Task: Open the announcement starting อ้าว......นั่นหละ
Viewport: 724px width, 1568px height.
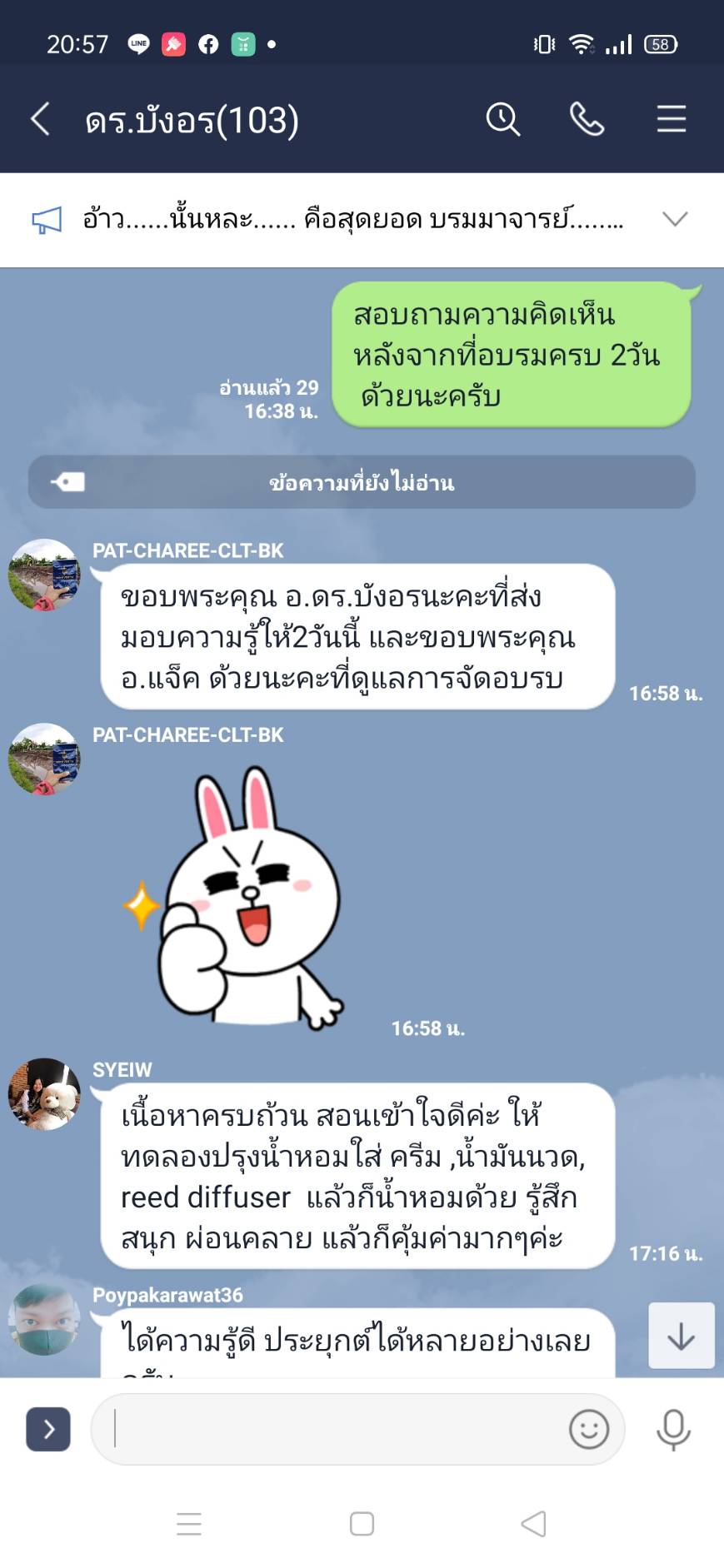Action: (x=352, y=220)
